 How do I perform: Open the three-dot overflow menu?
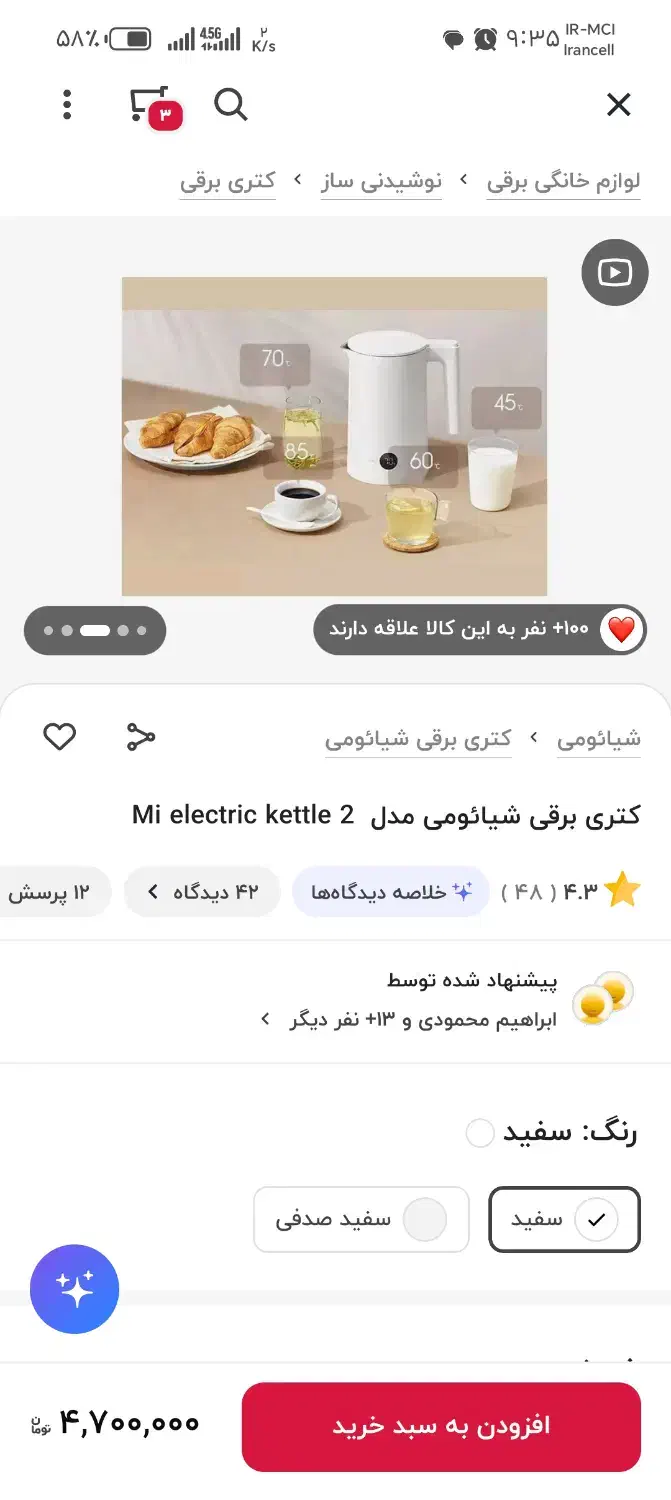click(67, 104)
